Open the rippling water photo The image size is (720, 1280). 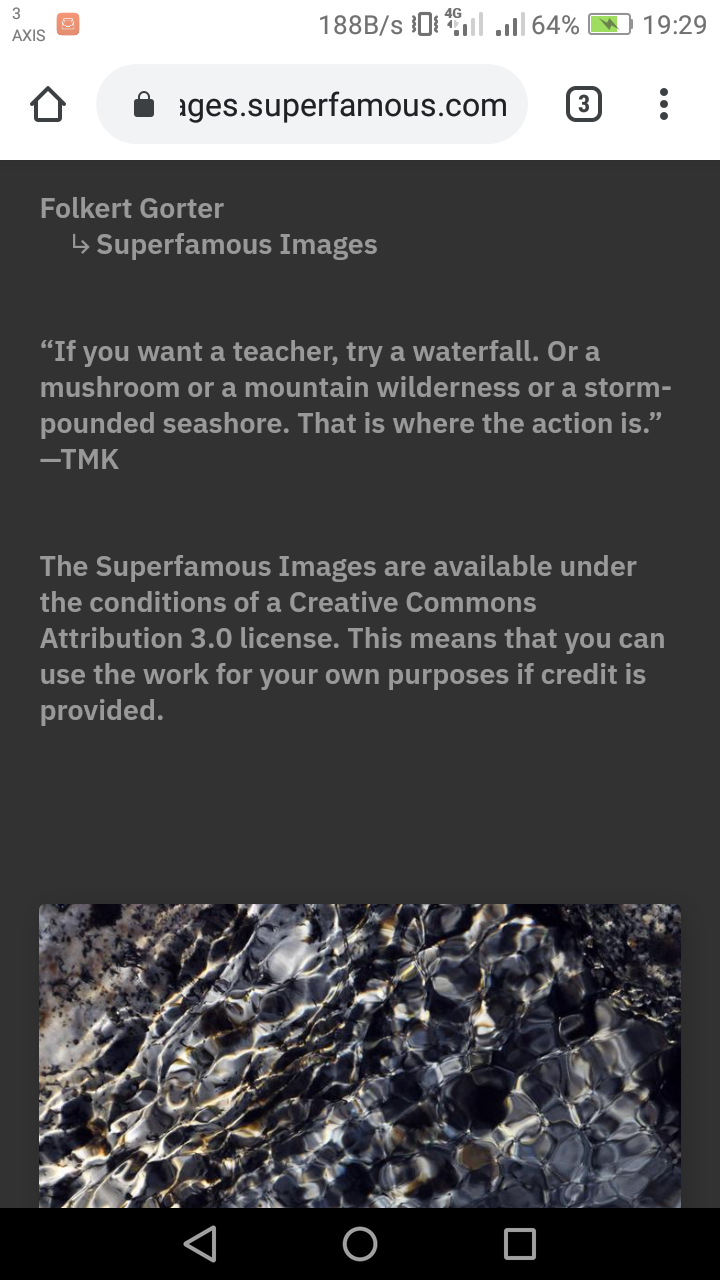[360, 1056]
